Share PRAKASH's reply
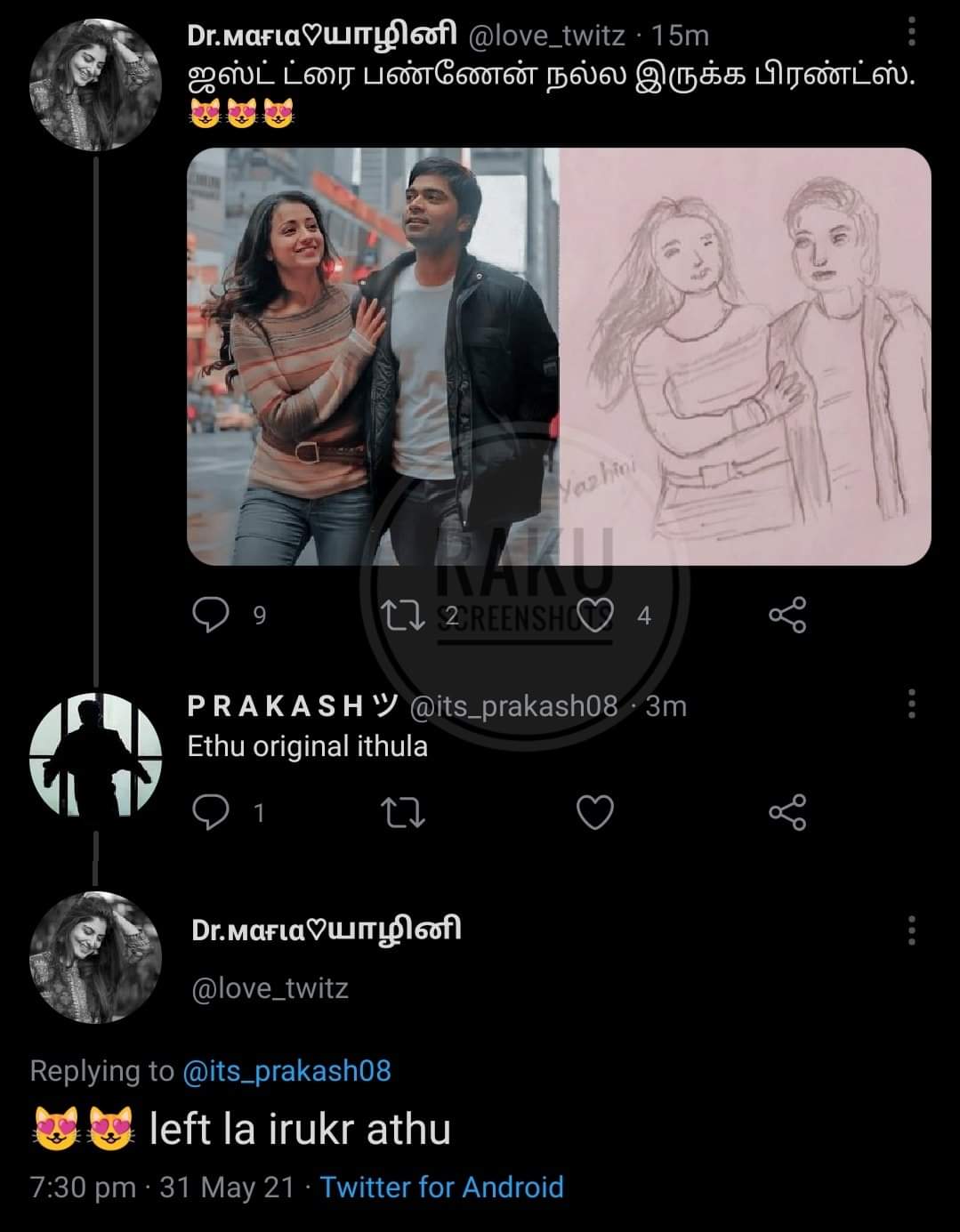The image size is (960, 1232). click(x=787, y=812)
